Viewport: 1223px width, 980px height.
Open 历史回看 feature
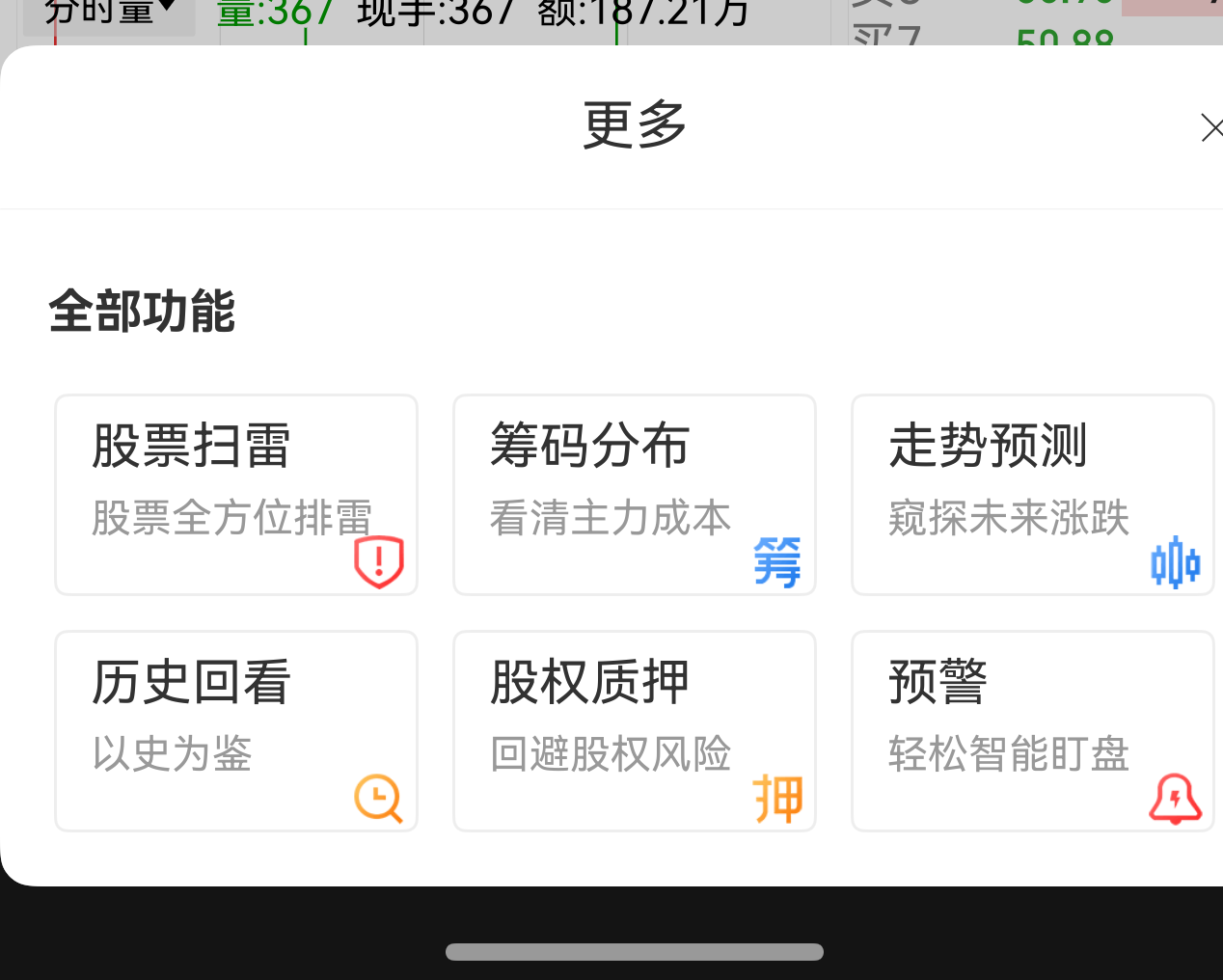coord(236,731)
